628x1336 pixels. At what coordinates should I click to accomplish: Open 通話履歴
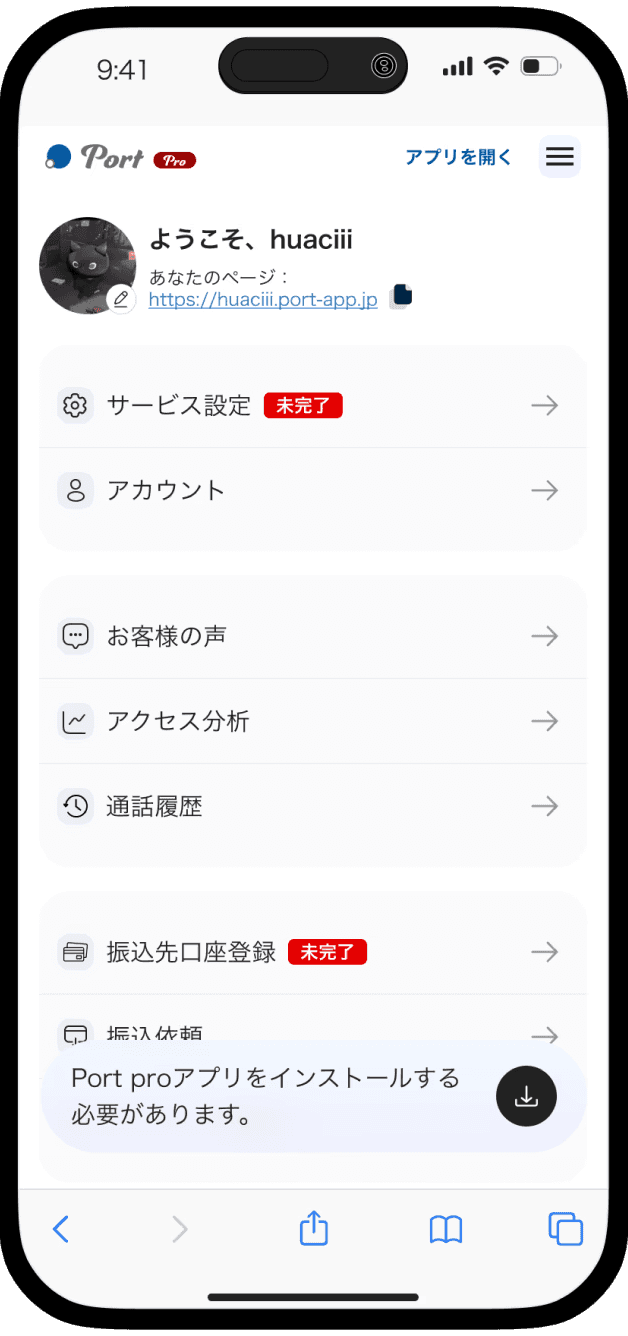[x=313, y=806]
